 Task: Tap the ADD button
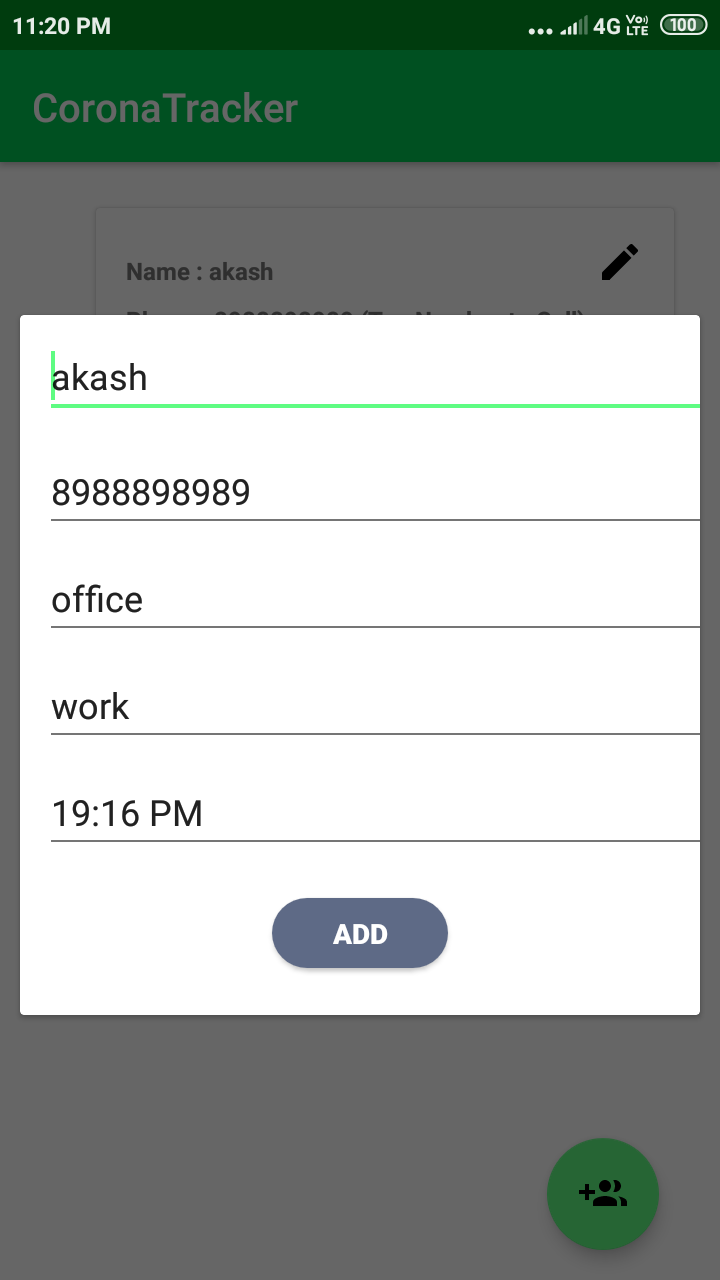tap(360, 933)
